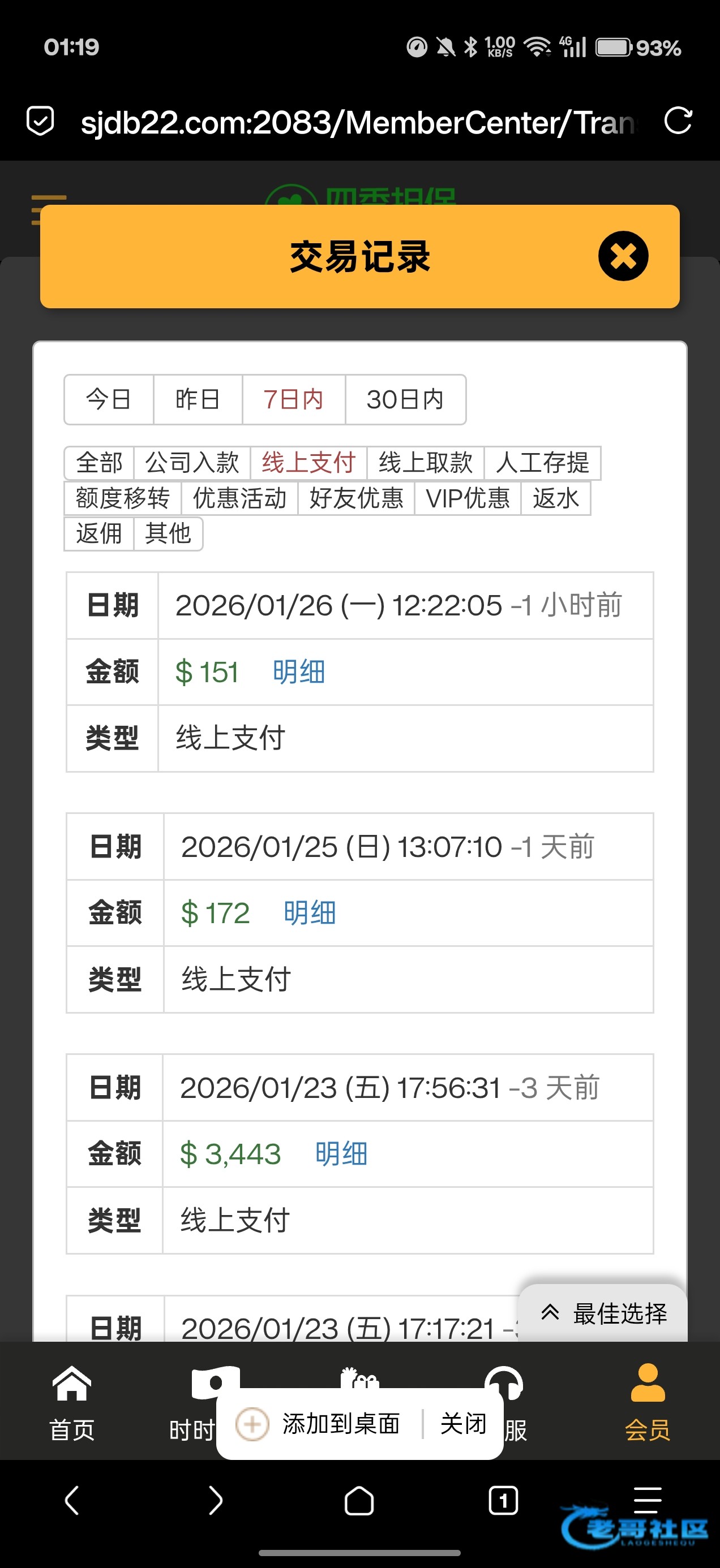
Task: Filter by 额度移转
Action: point(122,498)
